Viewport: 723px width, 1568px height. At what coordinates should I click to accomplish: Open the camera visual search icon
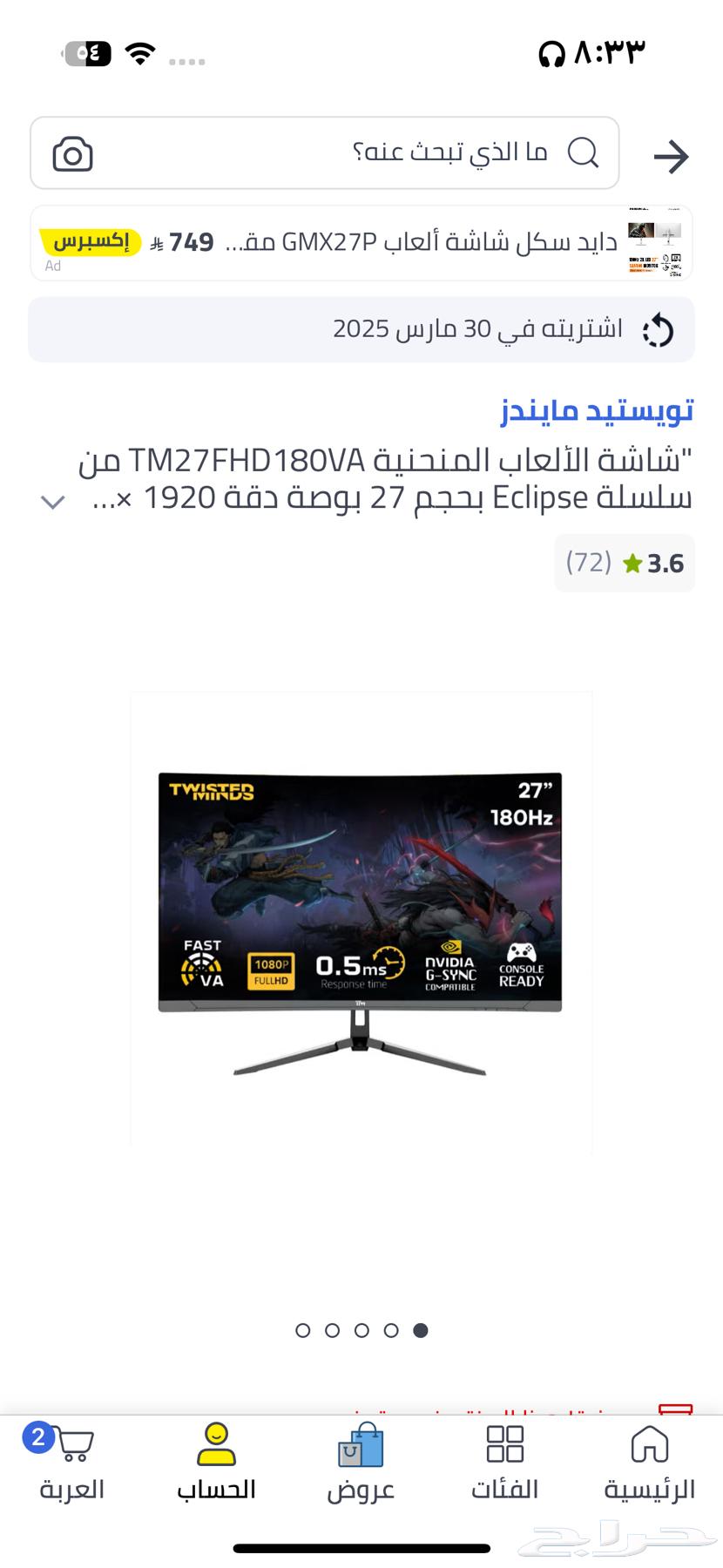click(73, 153)
